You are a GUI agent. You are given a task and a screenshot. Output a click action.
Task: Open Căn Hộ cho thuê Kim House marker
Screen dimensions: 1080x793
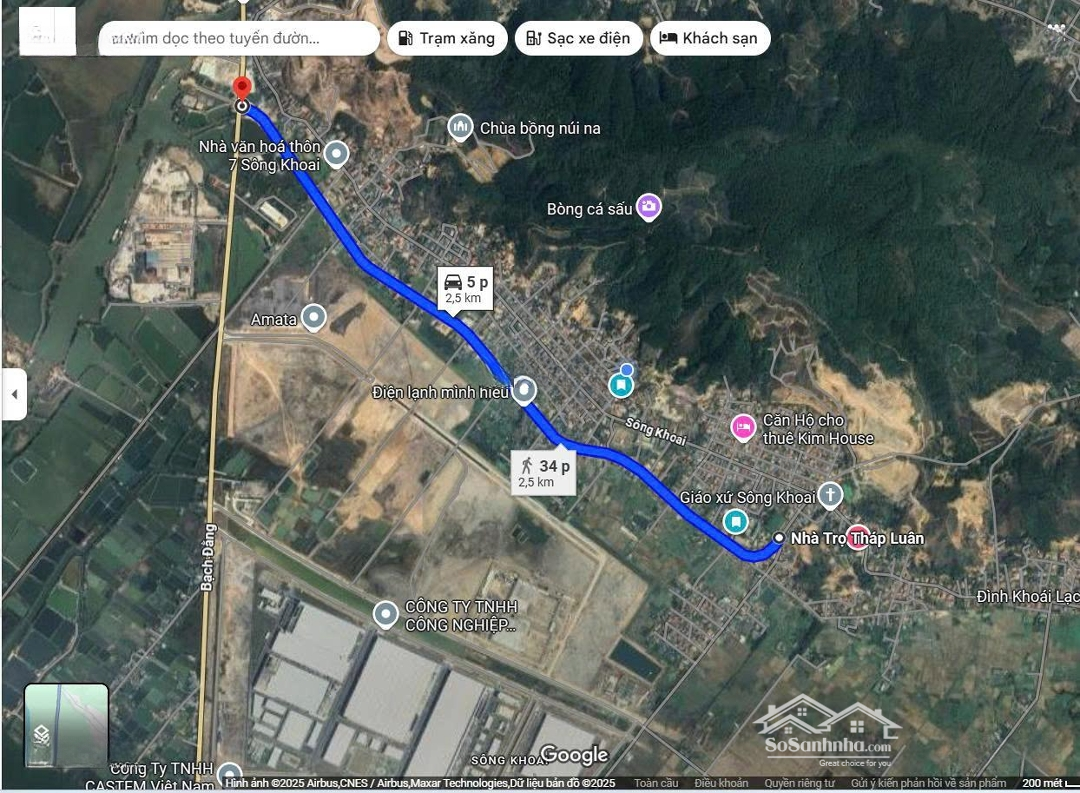742,428
